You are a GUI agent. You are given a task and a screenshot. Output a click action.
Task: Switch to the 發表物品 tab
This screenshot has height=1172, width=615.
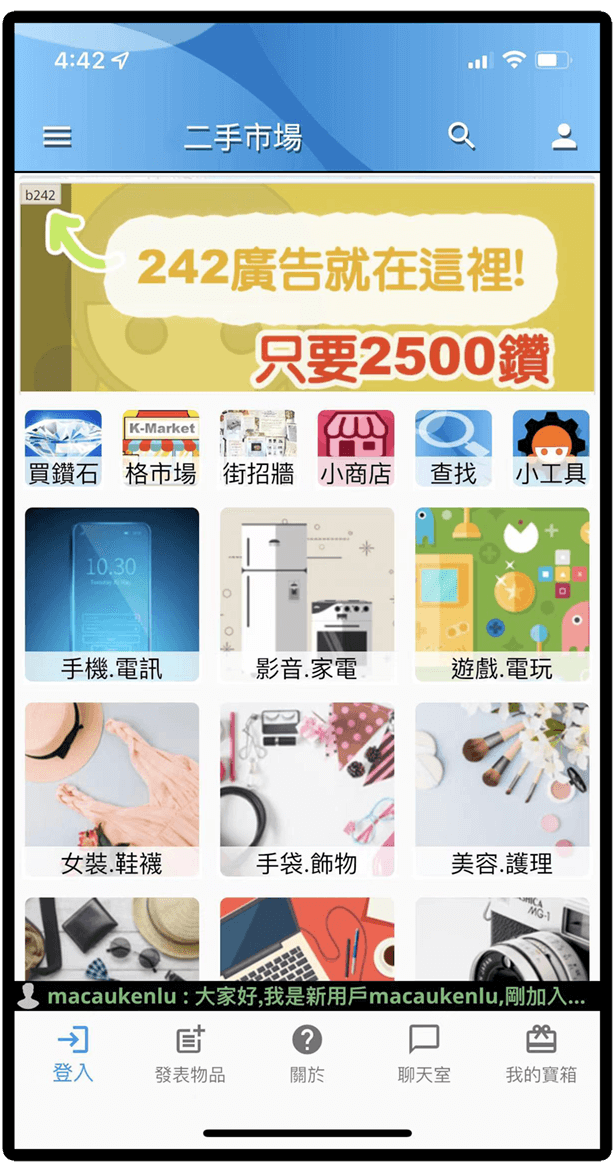tap(190, 1054)
